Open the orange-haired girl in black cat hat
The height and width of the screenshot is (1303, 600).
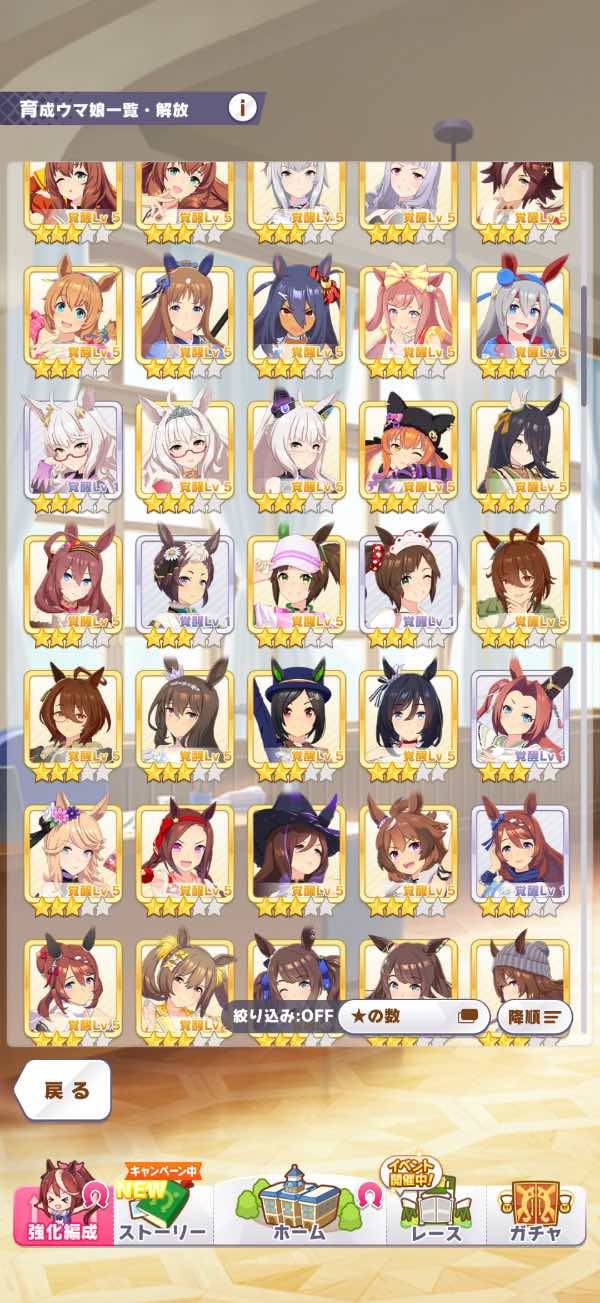tap(407, 448)
